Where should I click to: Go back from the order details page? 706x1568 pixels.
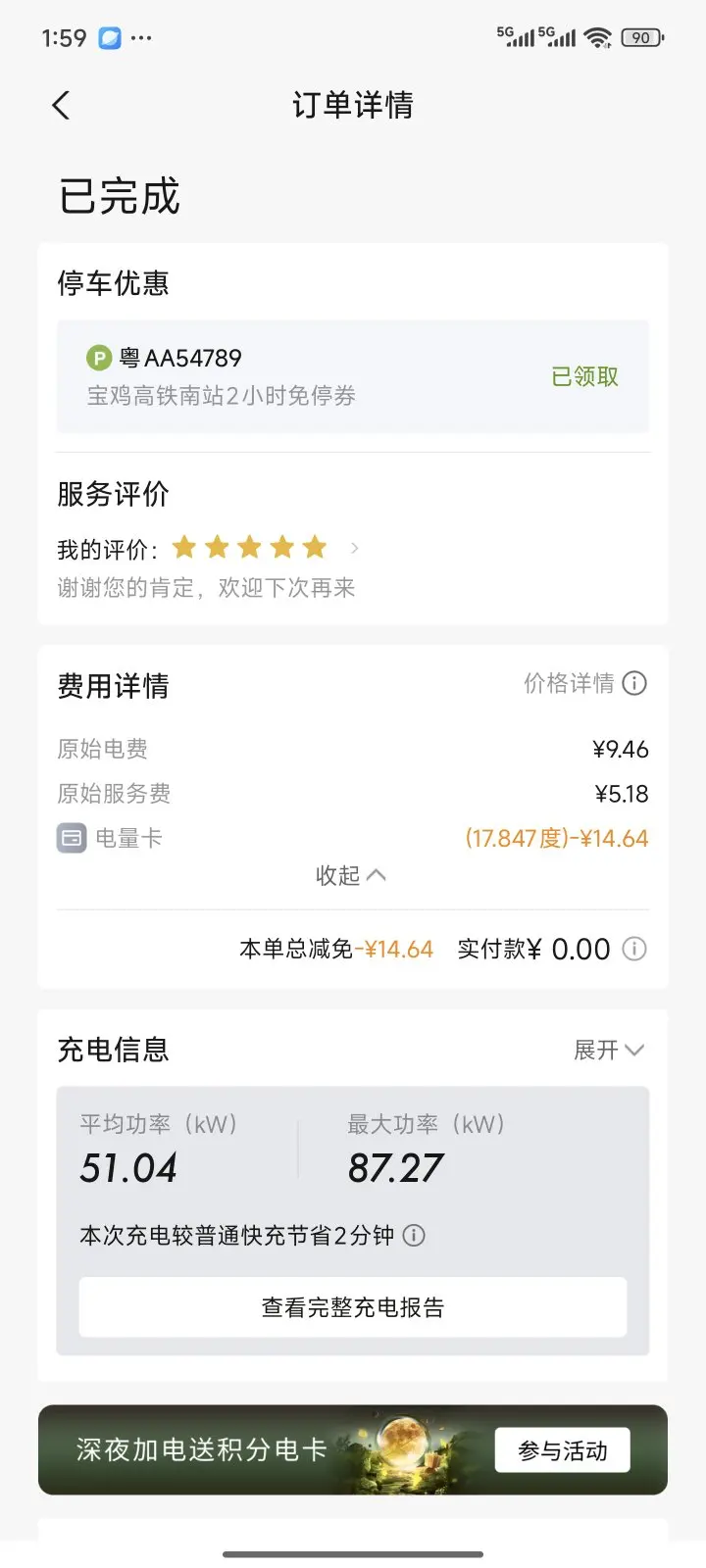(61, 105)
